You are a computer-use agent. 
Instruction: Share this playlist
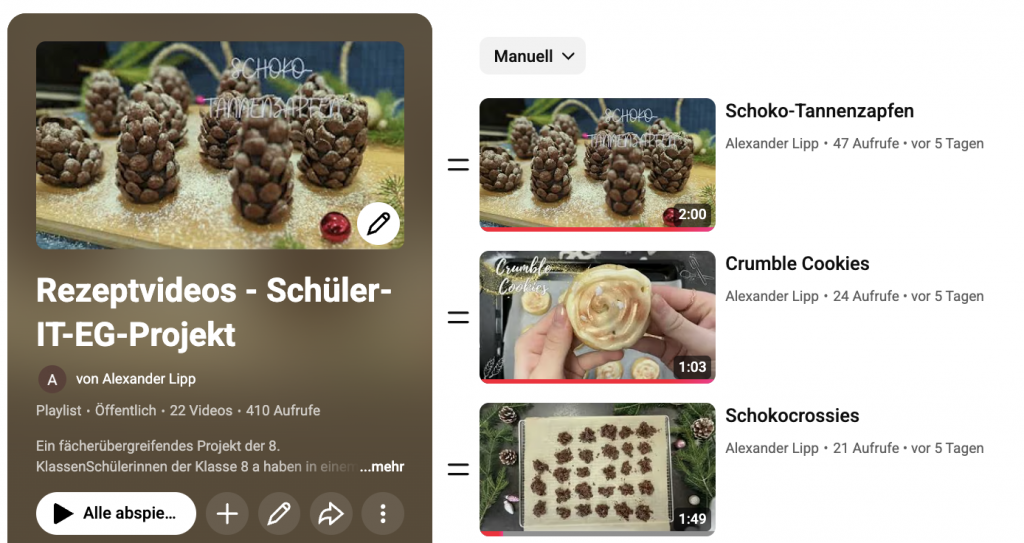click(x=331, y=513)
